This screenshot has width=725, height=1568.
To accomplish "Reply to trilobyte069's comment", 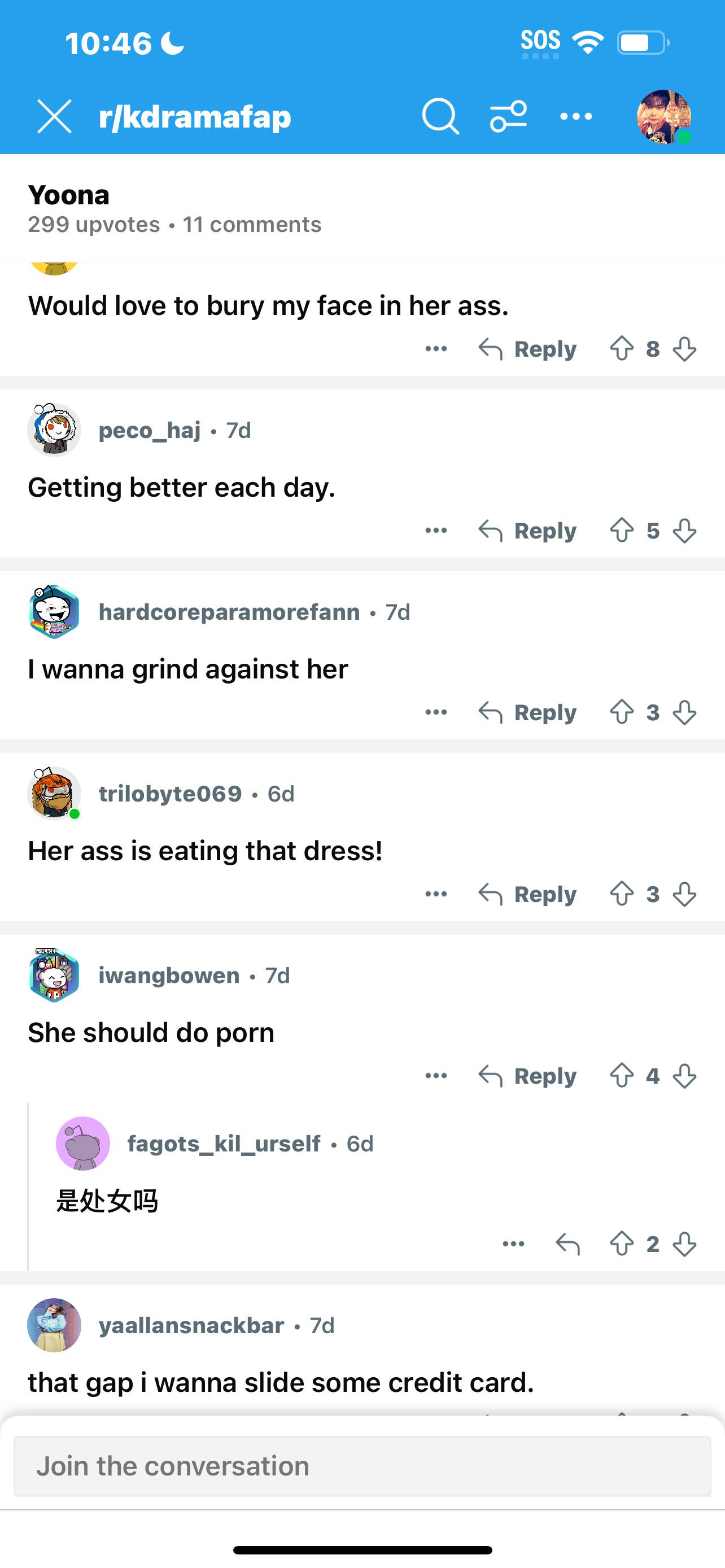I will coord(527,894).
